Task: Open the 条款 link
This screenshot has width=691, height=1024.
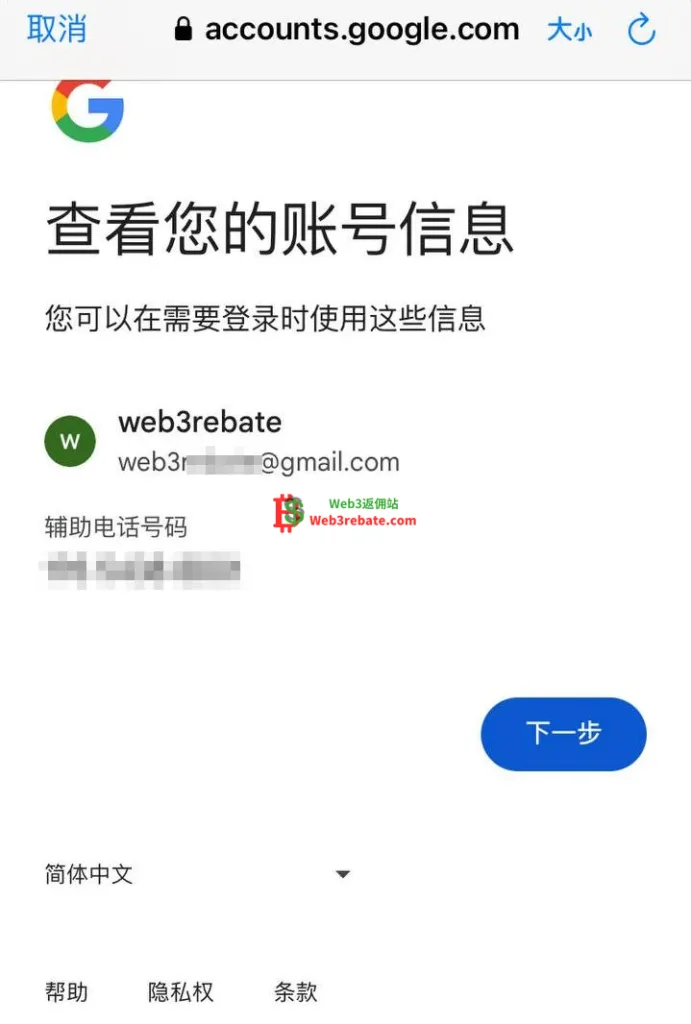Action: point(296,992)
